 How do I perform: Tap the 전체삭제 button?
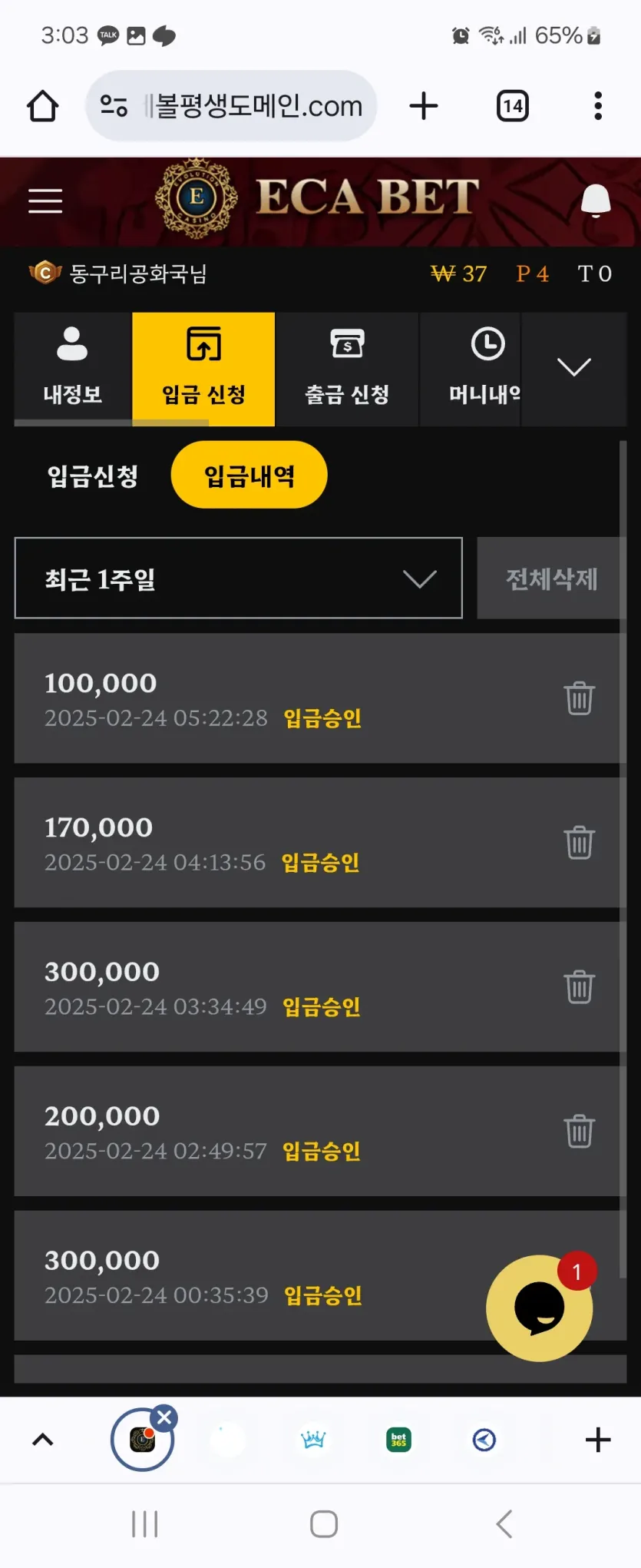click(550, 578)
